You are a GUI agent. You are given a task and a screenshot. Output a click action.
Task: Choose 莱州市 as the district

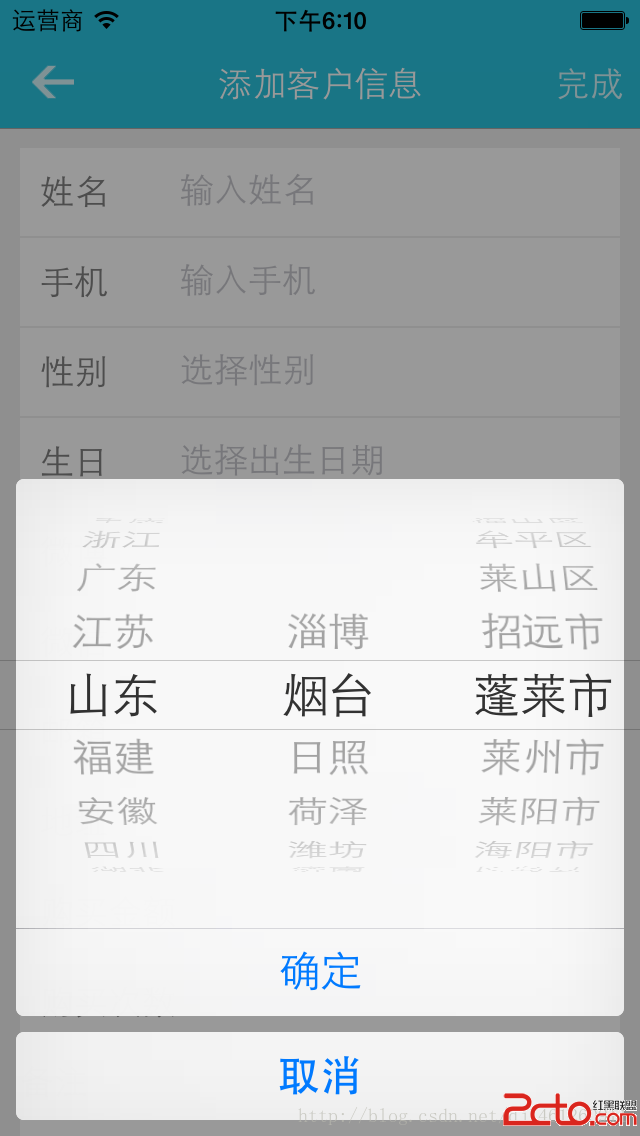click(x=542, y=757)
